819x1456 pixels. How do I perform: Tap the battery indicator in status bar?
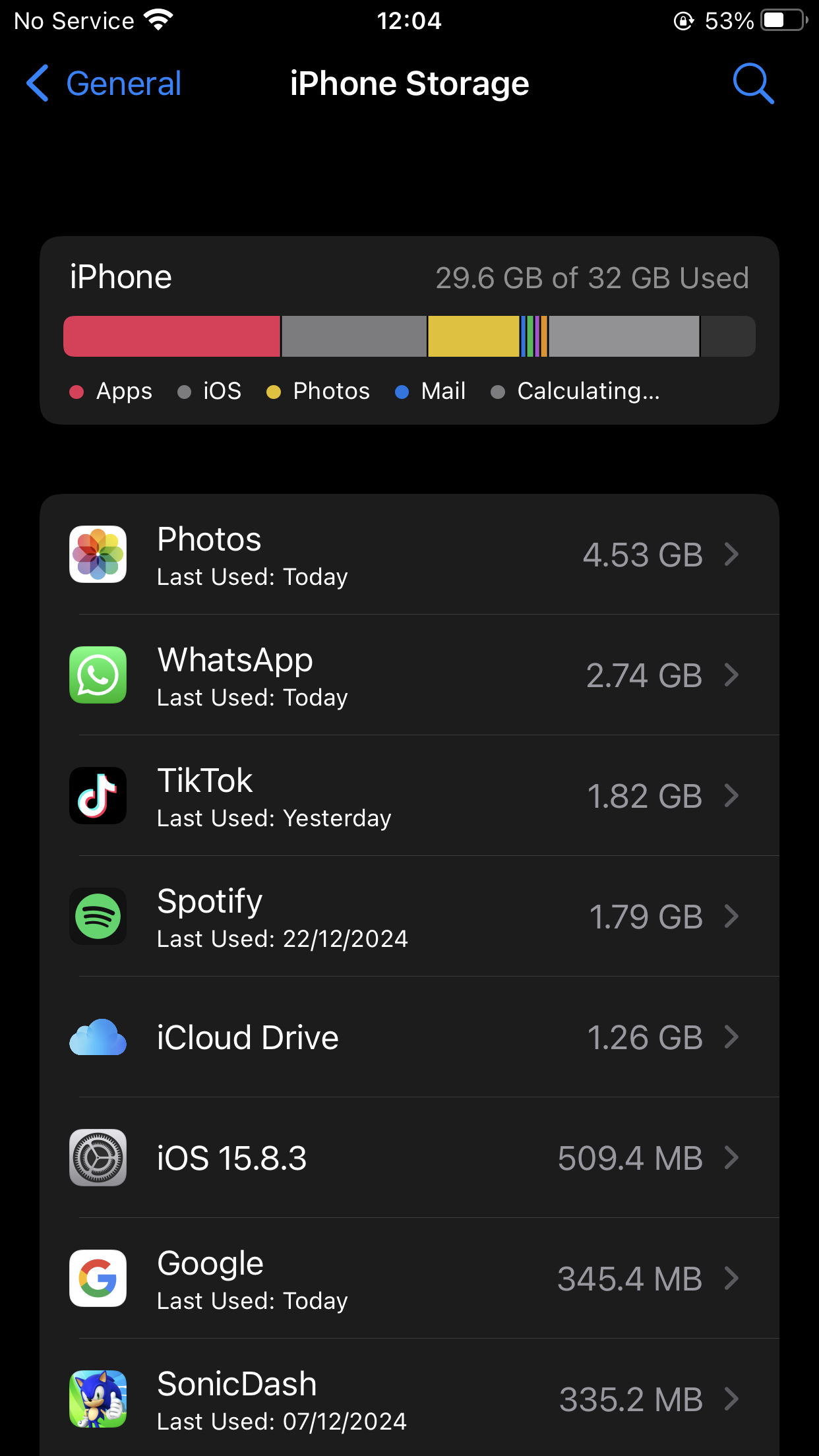(781, 20)
